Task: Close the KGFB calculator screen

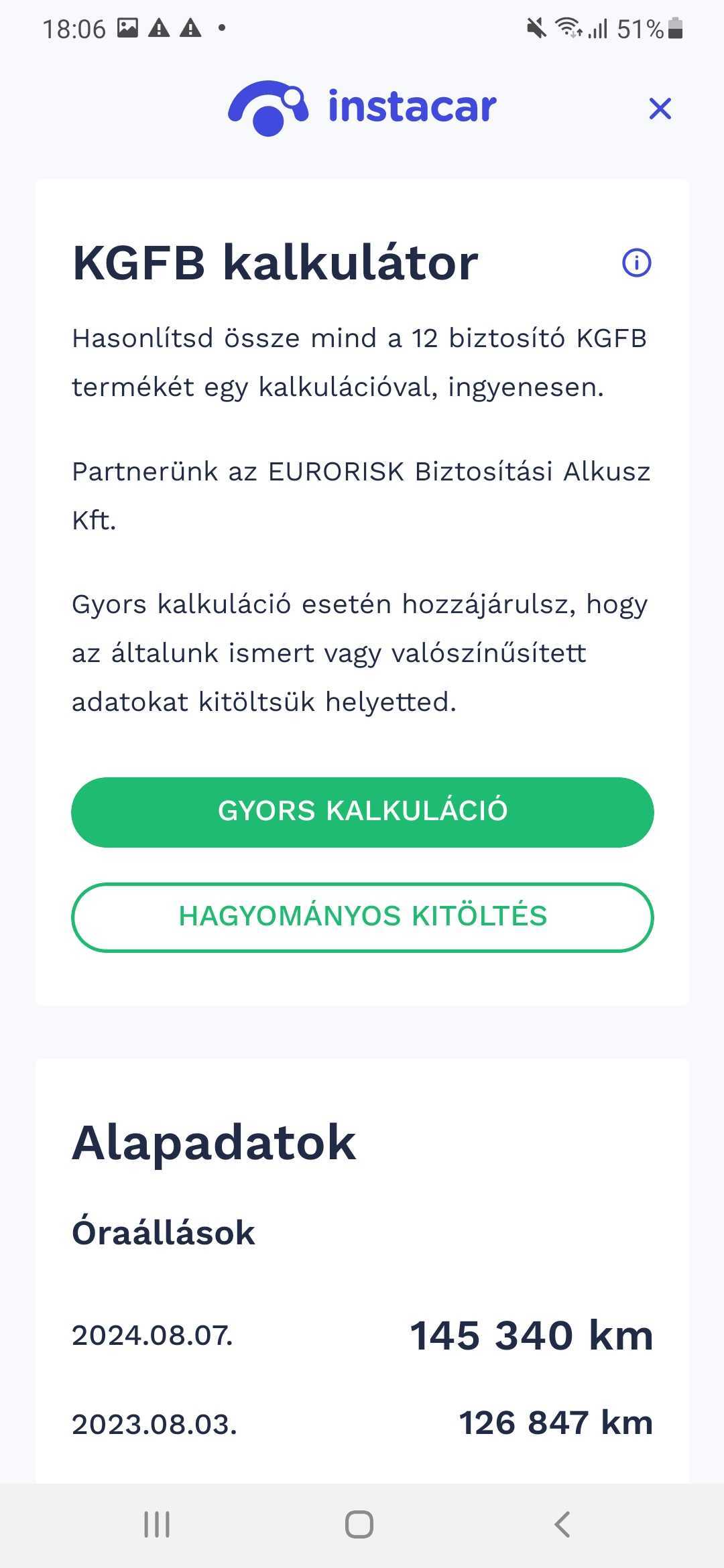Action: (660, 108)
